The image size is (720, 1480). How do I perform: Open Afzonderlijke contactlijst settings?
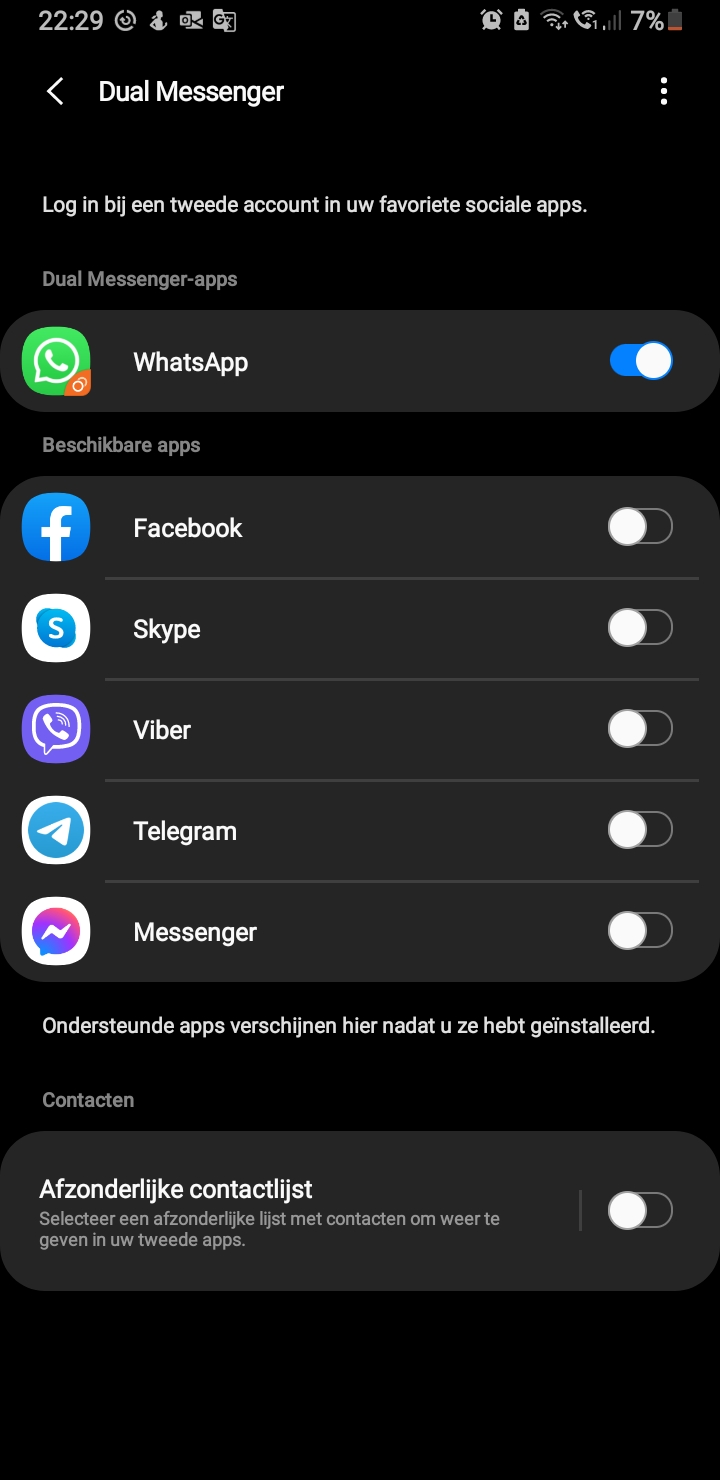click(x=290, y=1210)
